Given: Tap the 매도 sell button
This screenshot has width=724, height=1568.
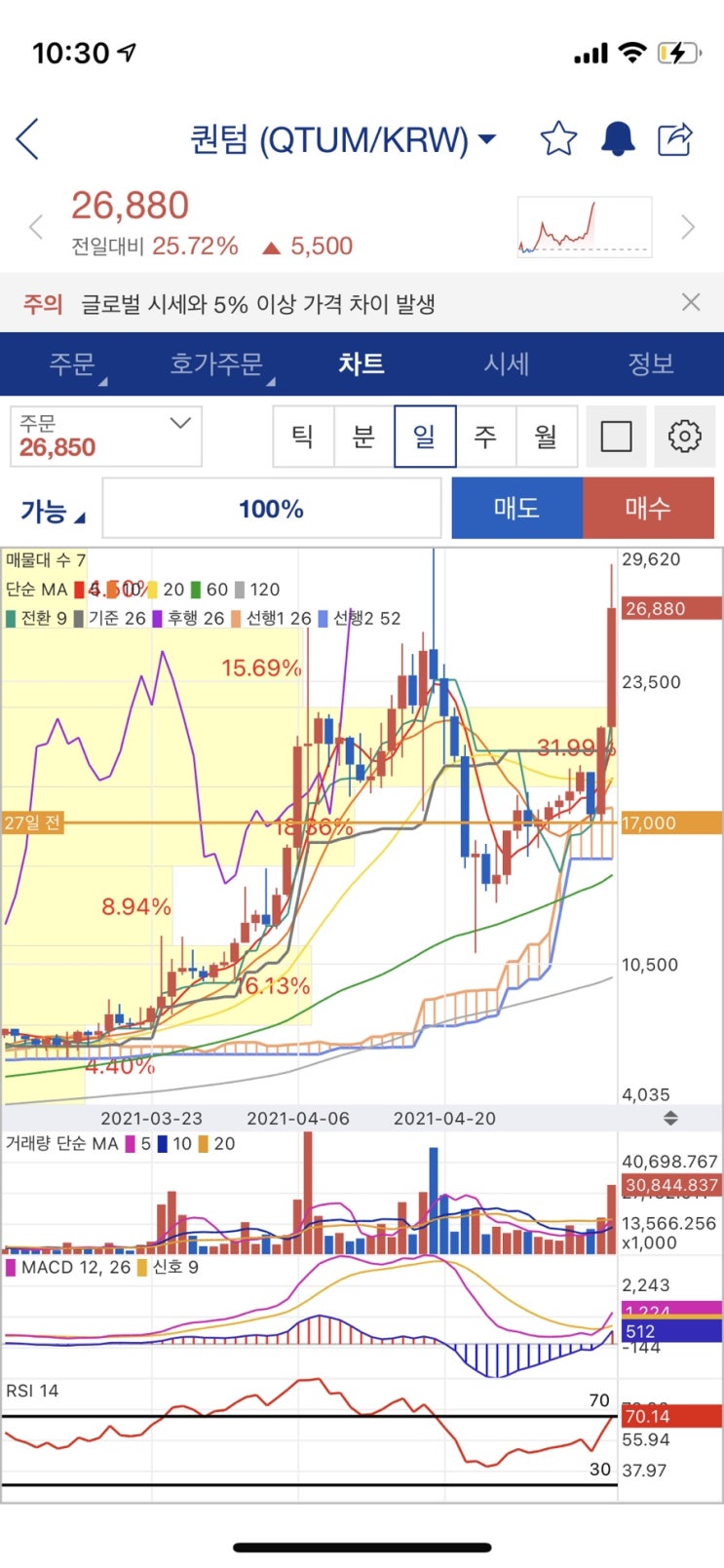Looking at the screenshot, I should (x=517, y=508).
